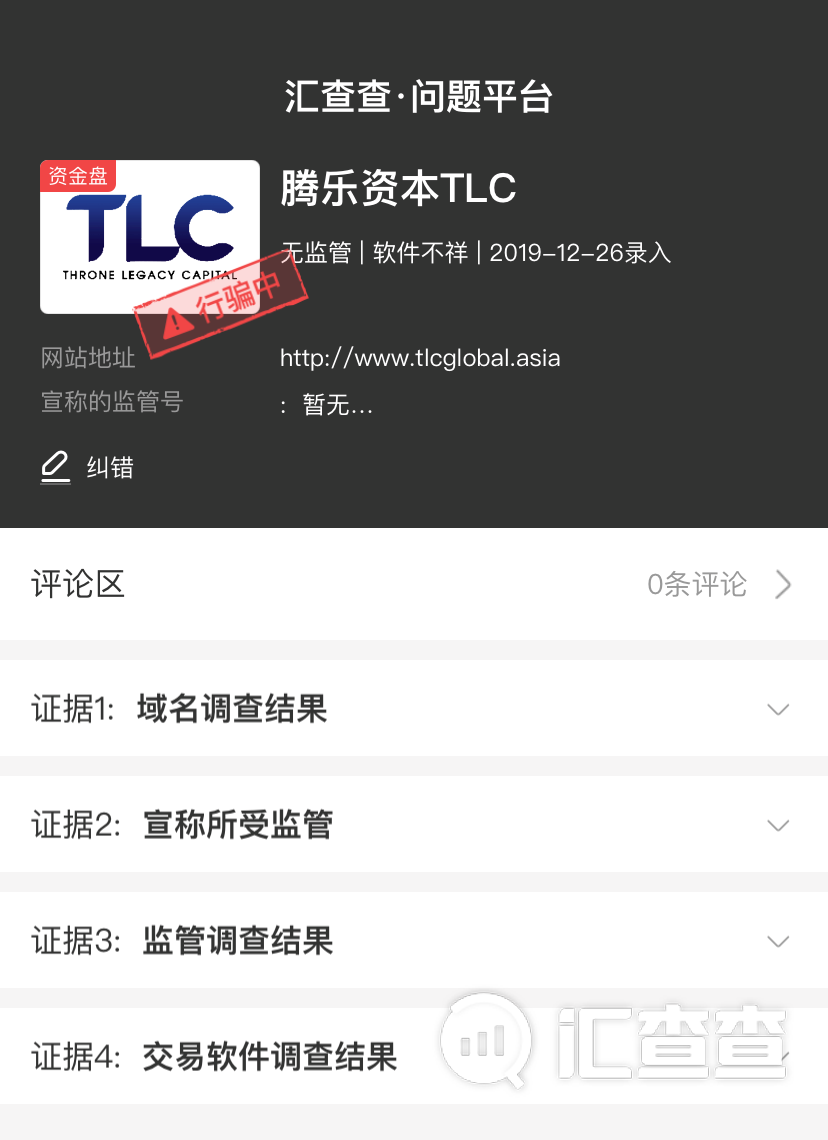Open the 评论区 via its right chevron
Screen dimensions: 828x1140
pos(783,584)
